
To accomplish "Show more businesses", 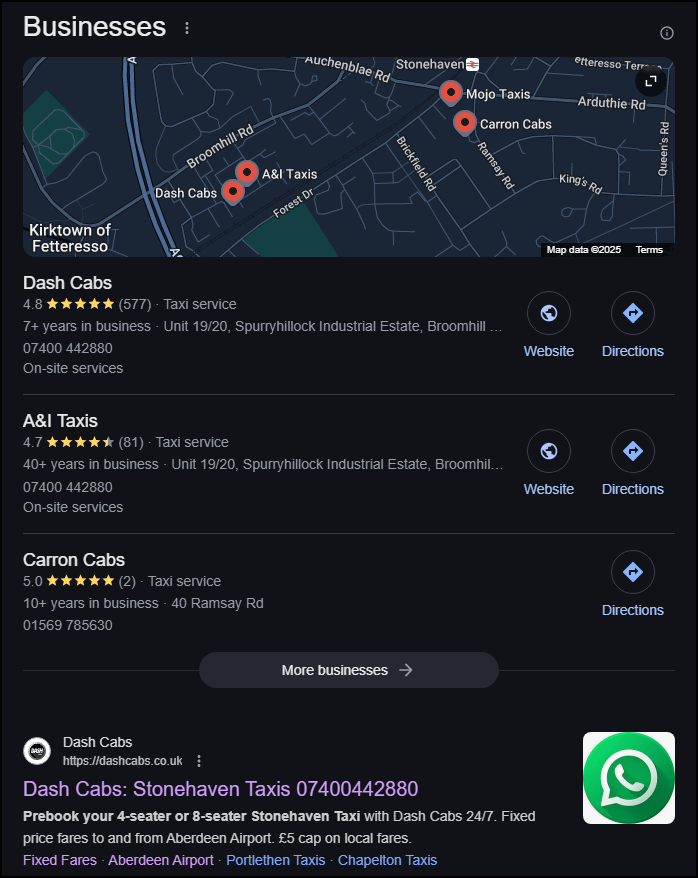I will (348, 670).
